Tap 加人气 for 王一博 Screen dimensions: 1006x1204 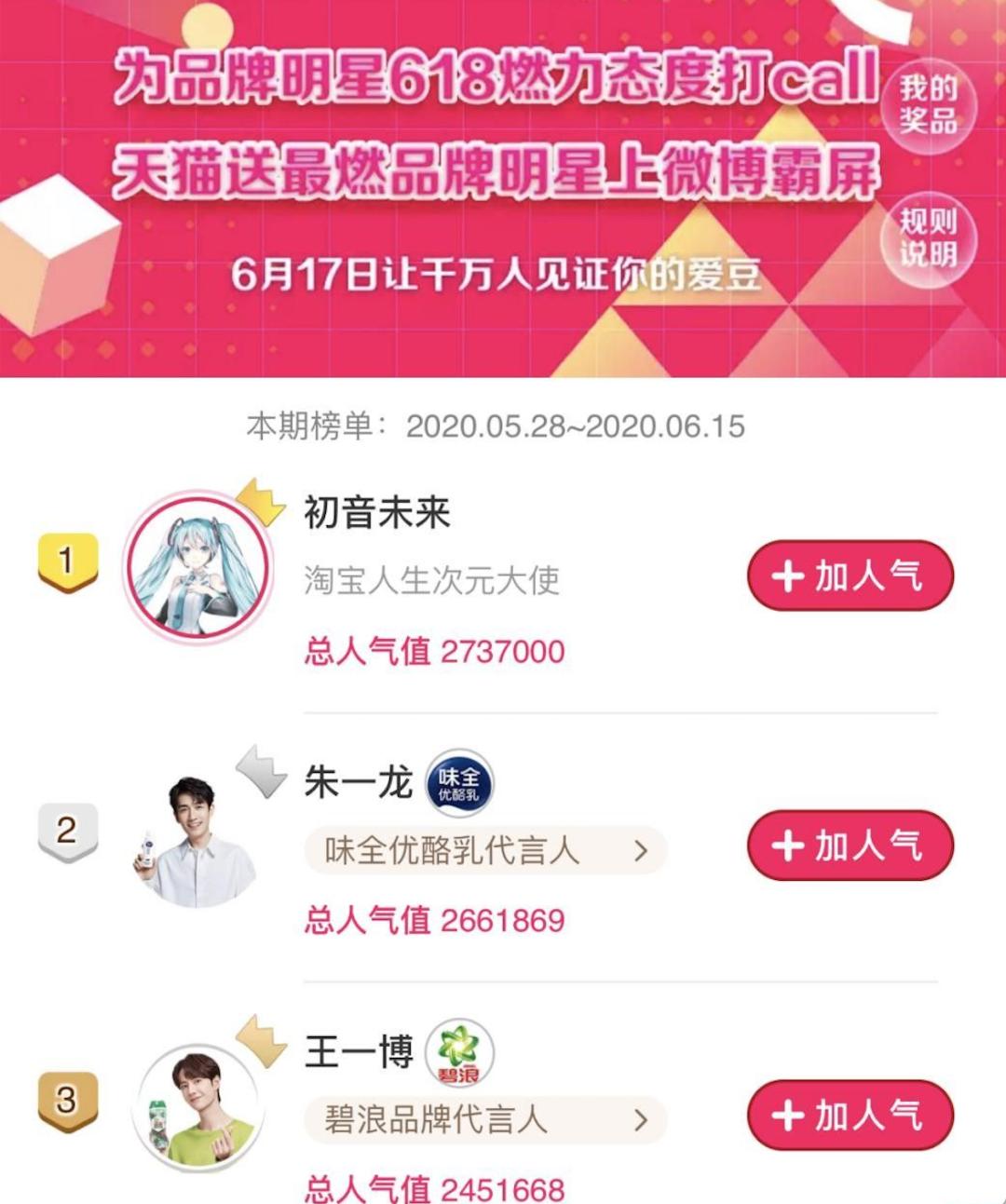850,1115
